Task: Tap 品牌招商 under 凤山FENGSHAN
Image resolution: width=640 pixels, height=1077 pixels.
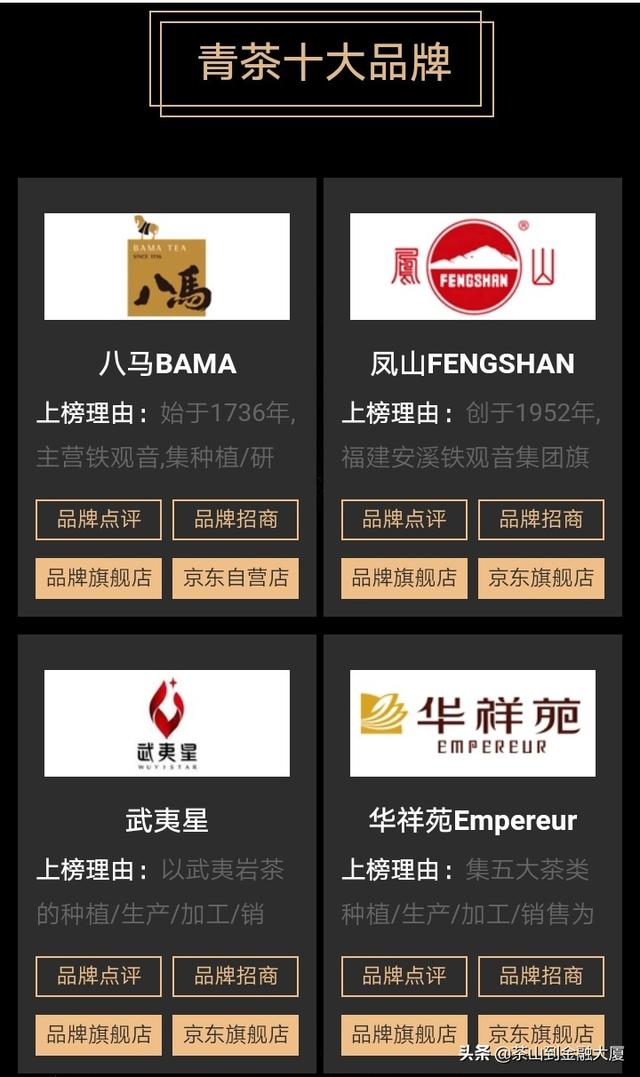Action: [541, 519]
